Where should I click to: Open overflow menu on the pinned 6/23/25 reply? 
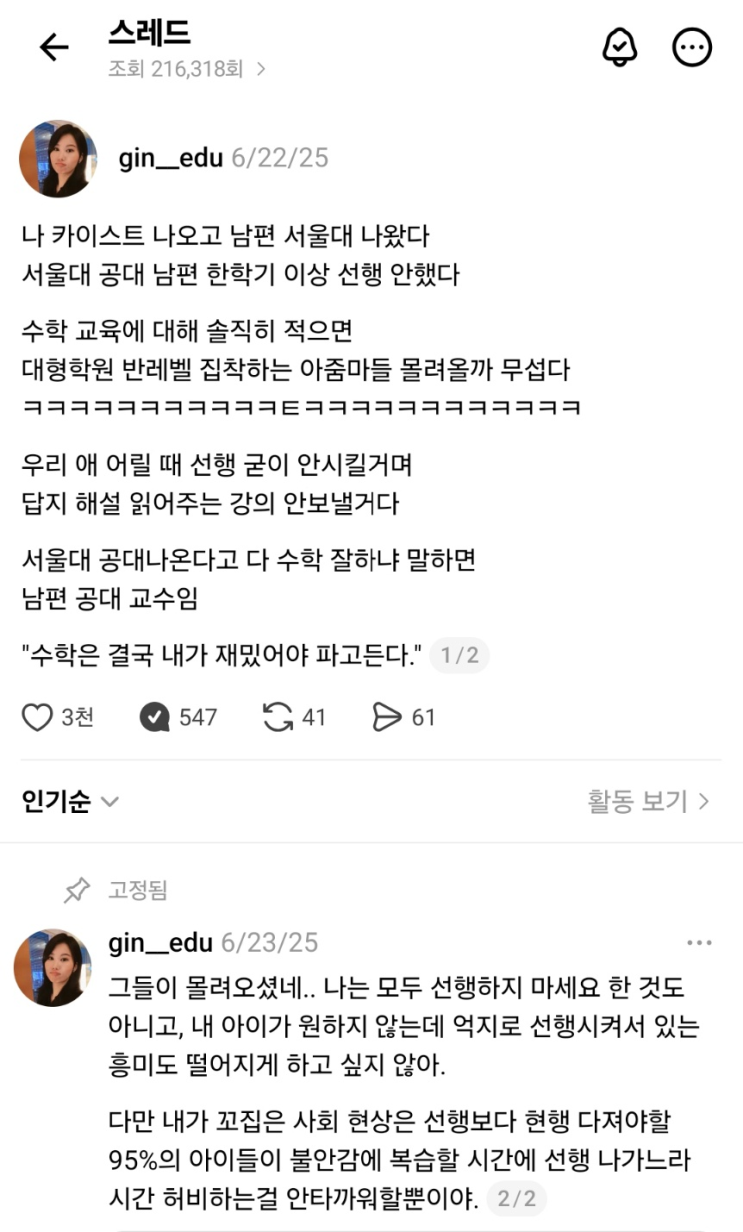click(699, 943)
